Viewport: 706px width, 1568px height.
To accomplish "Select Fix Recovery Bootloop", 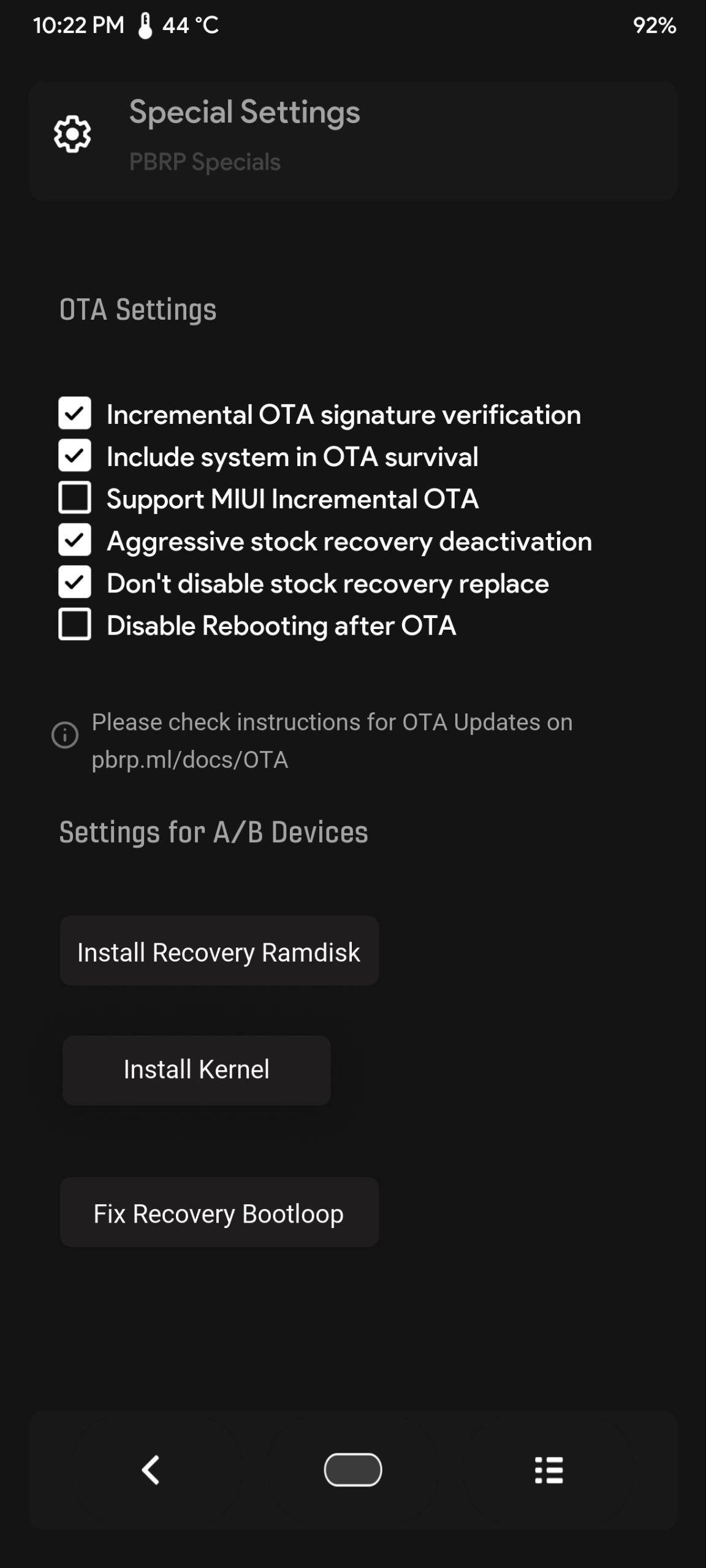I will 219,1213.
